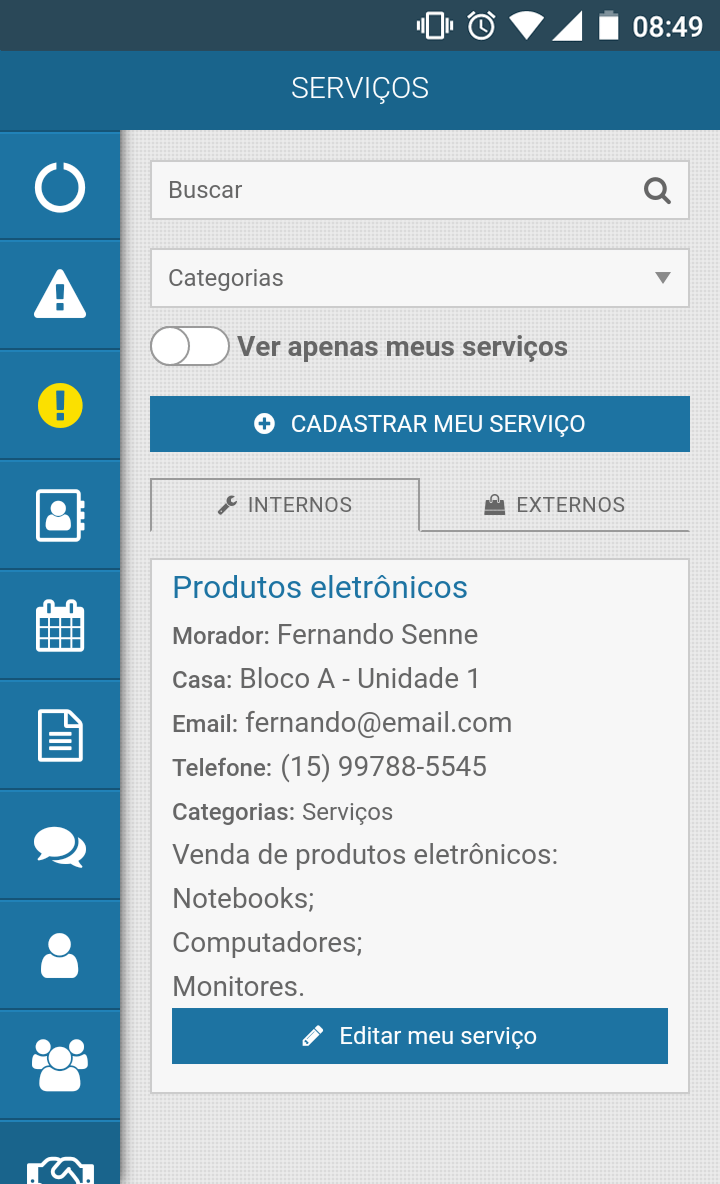Open the warning triangle sidebar item
The height and width of the screenshot is (1184, 720).
click(60, 295)
